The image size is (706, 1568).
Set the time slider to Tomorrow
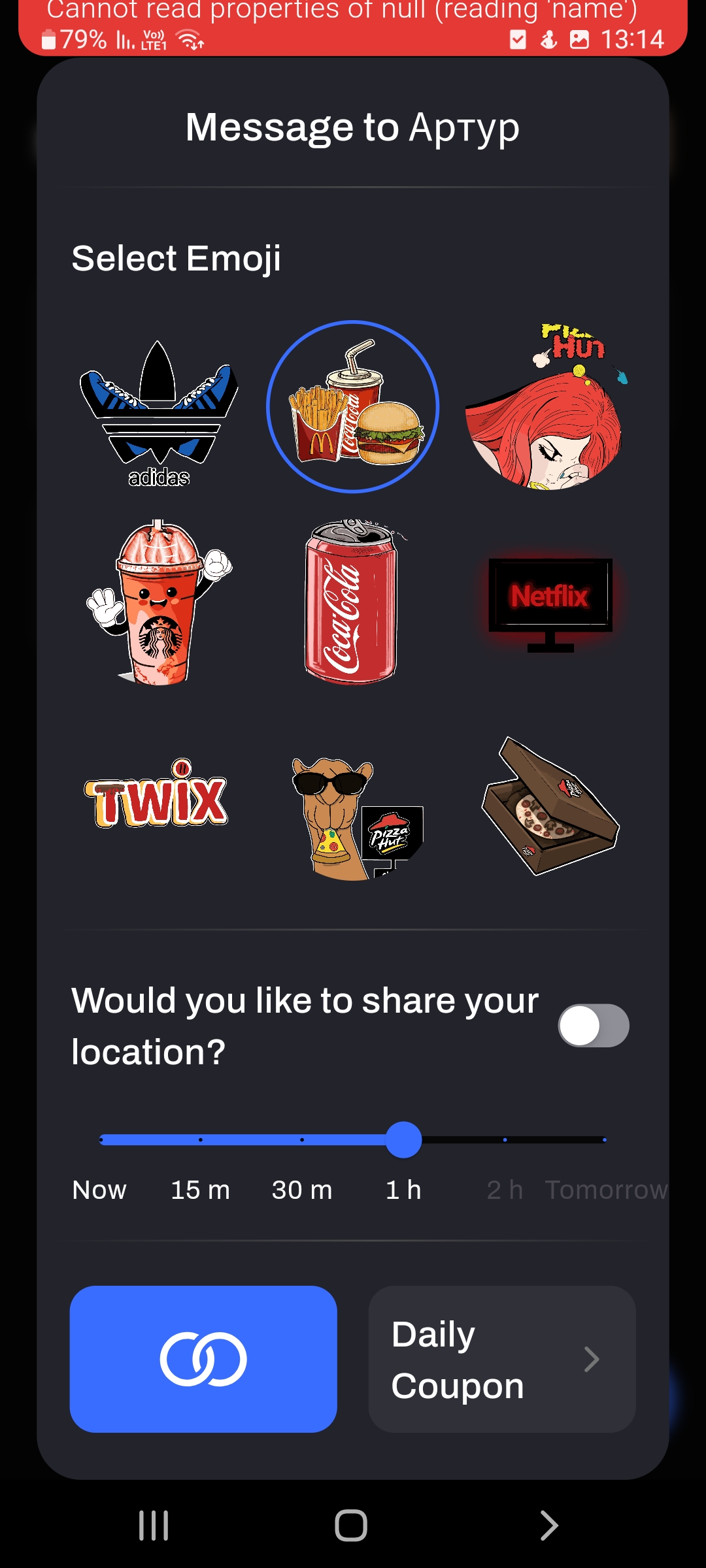tap(605, 1140)
